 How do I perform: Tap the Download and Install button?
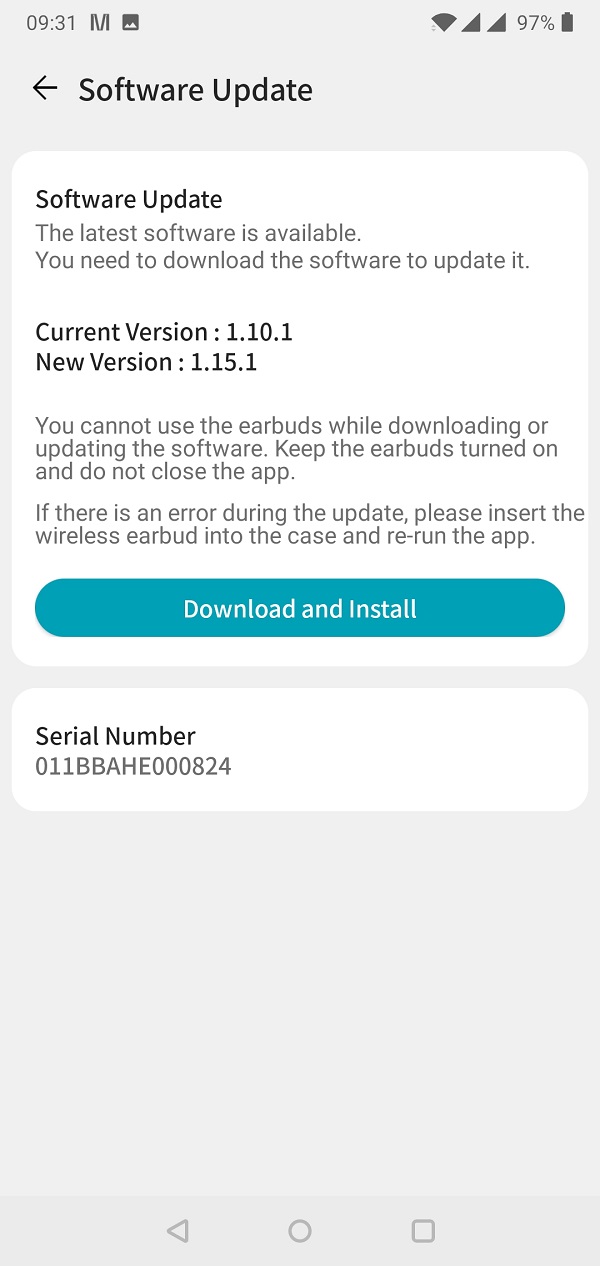click(300, 608)
